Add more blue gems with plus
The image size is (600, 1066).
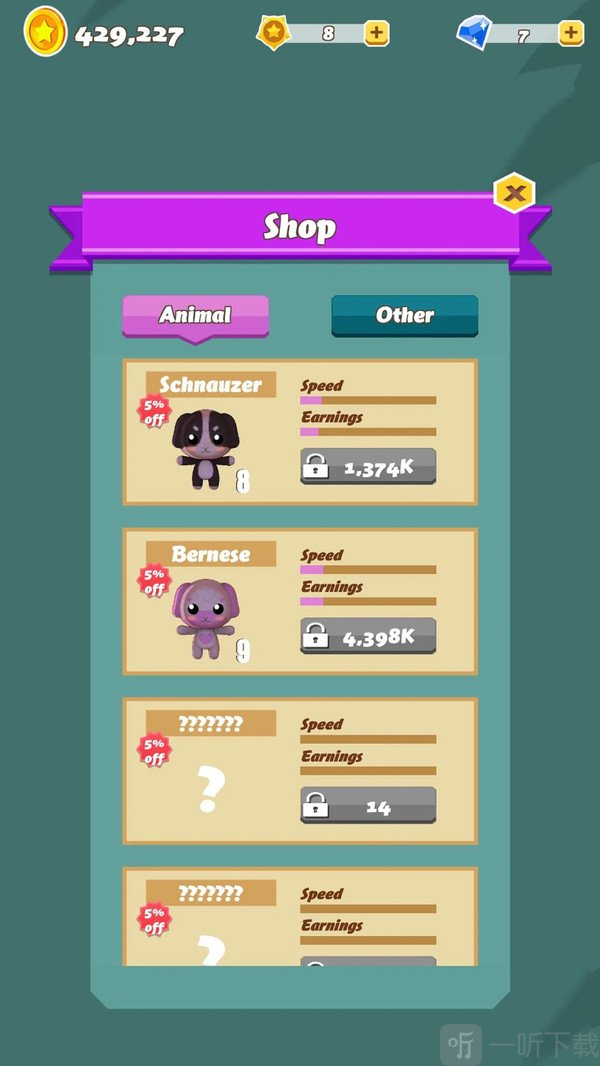click(x=571, y=33)
